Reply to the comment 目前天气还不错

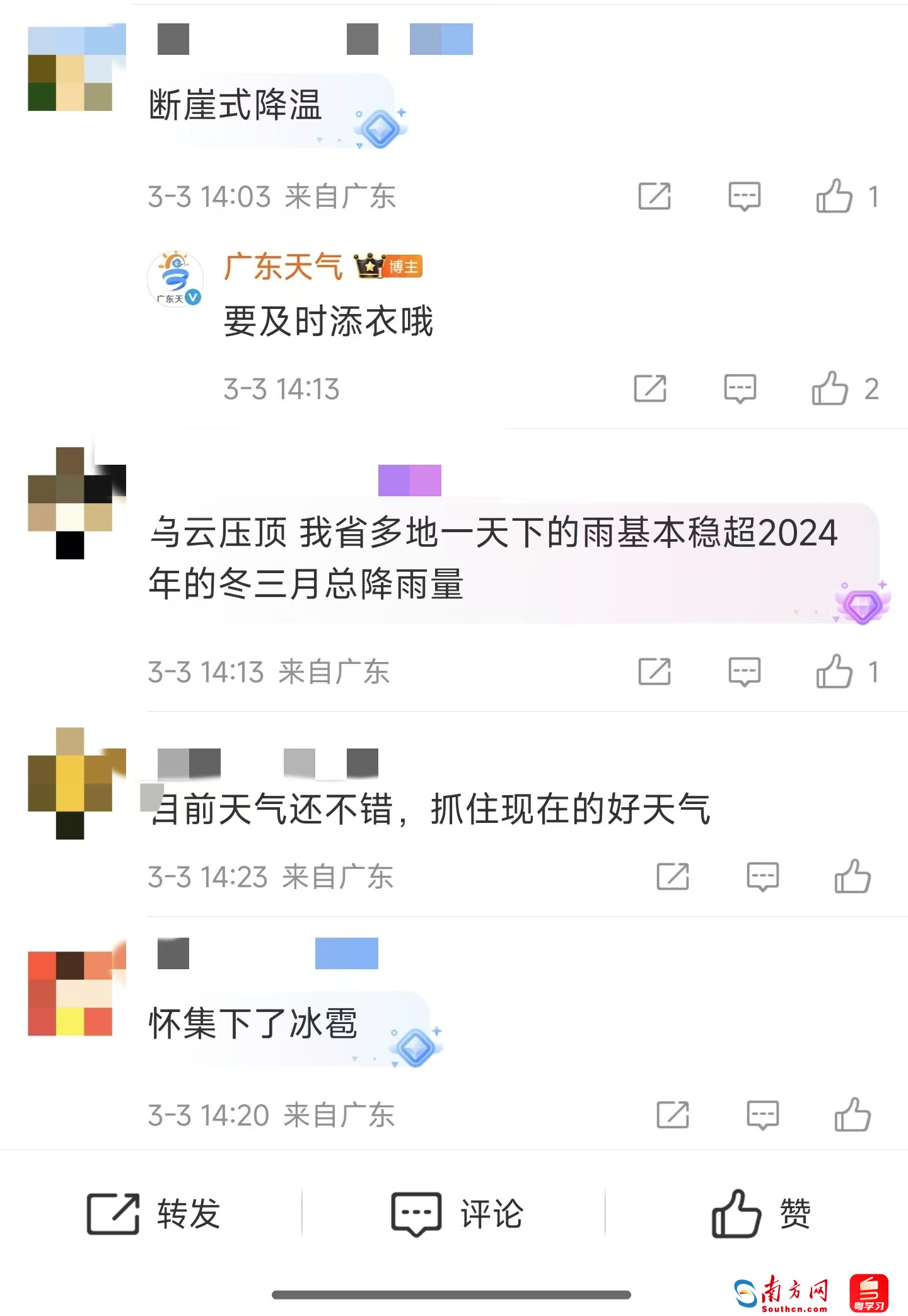762,876
